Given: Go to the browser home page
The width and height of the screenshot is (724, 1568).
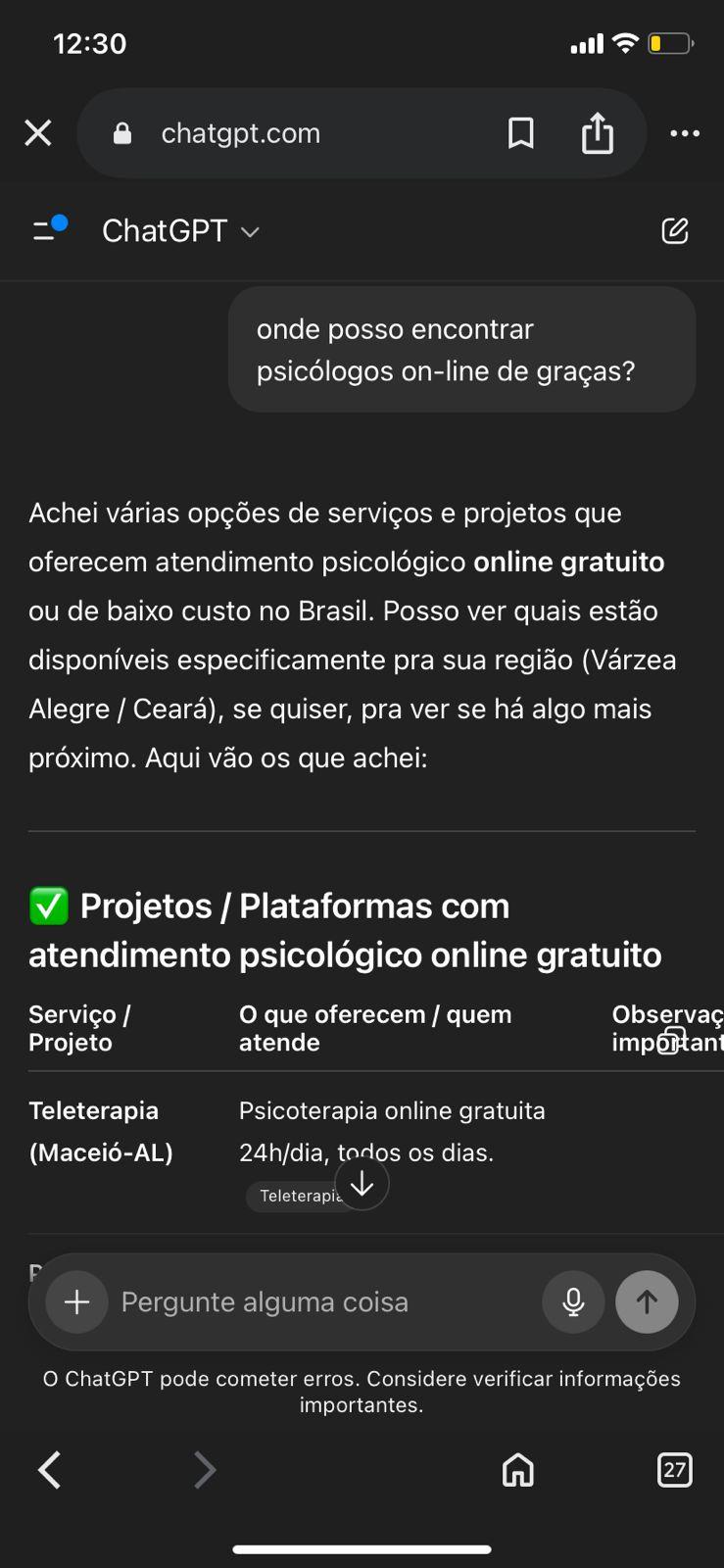Looking at the screenshot, I should pos(517,1470).
